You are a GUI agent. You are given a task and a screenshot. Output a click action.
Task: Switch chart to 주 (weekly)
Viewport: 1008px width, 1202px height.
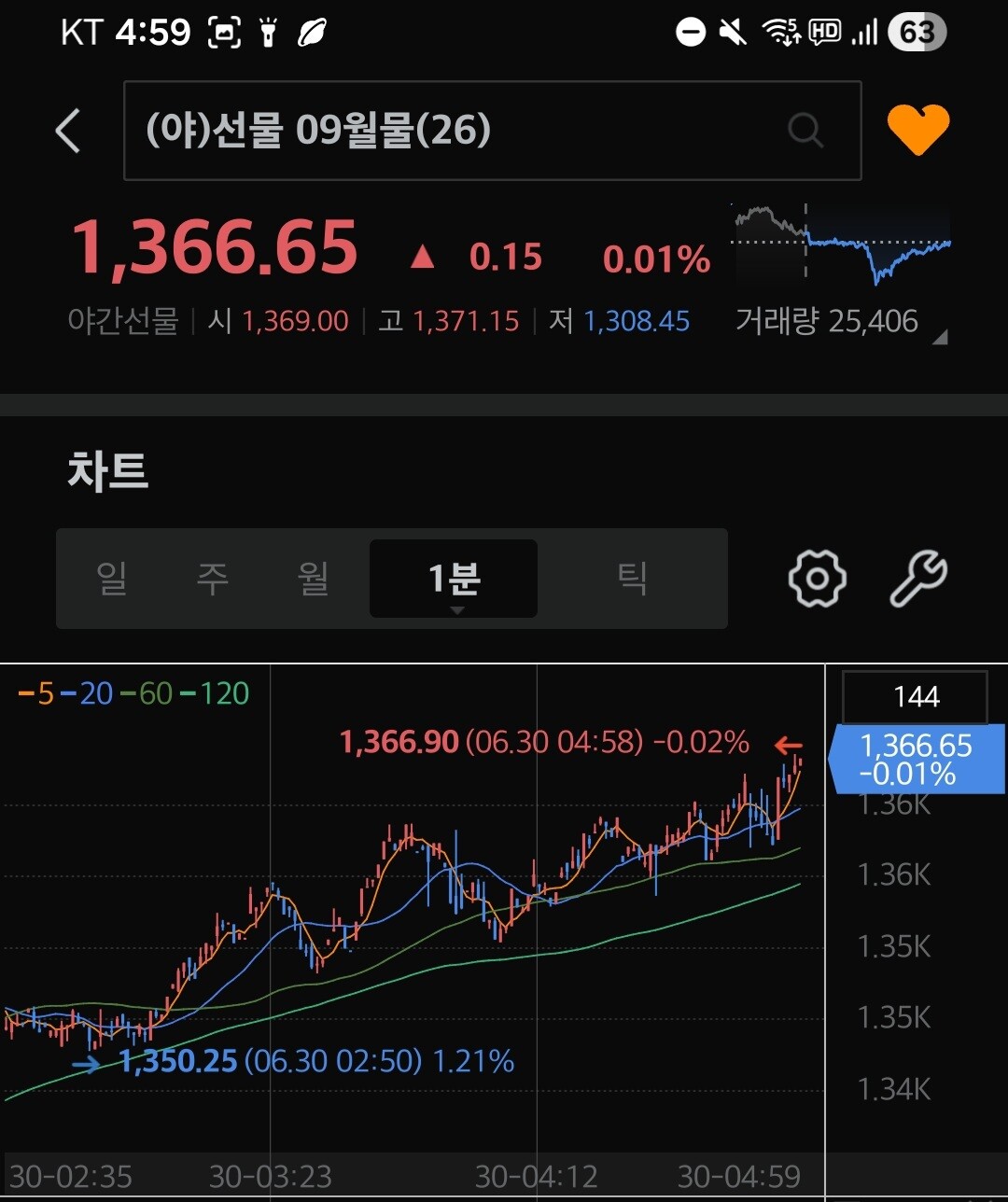click(x=213, y=579)
